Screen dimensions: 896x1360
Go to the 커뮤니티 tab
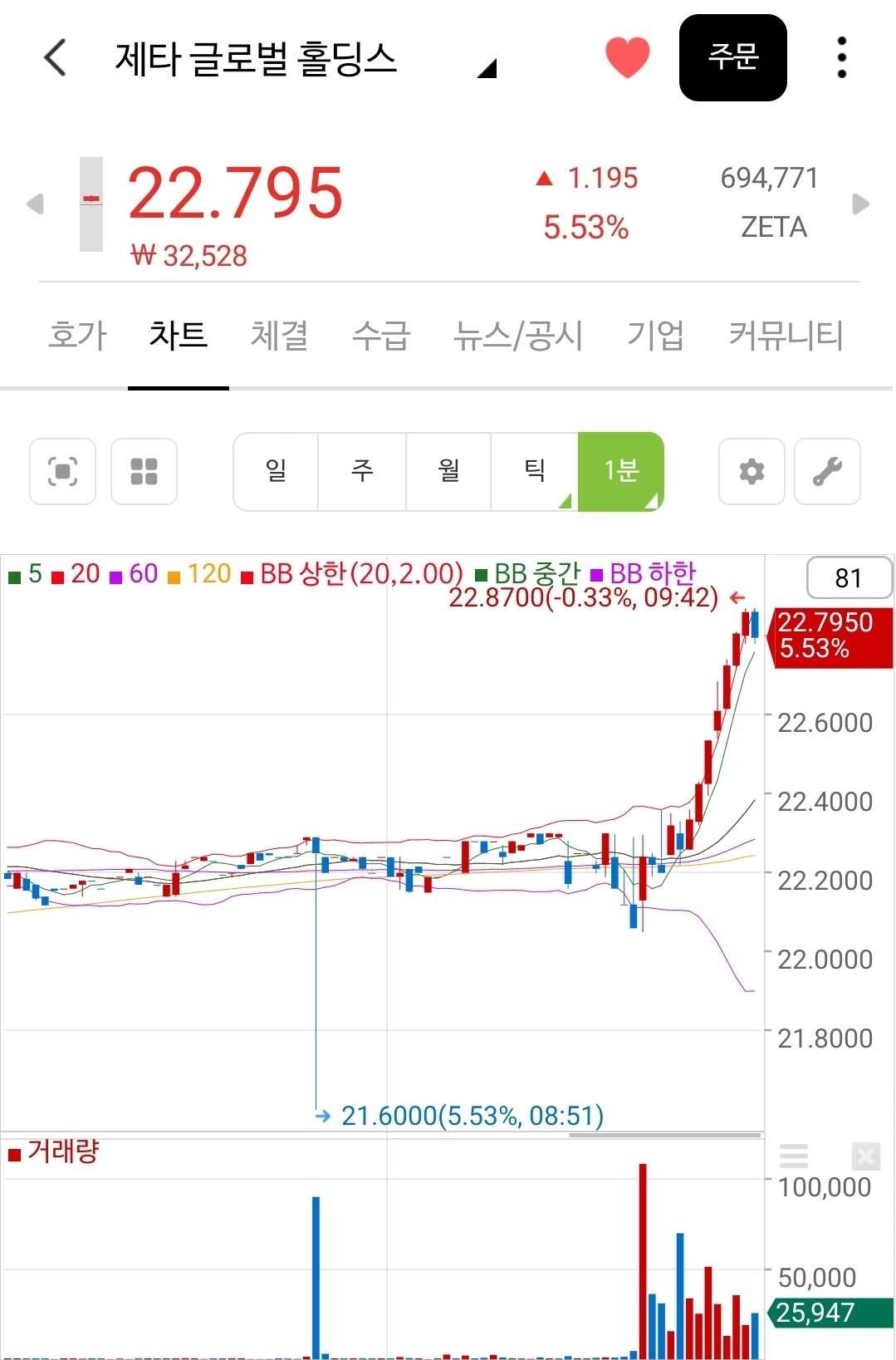pyautogui.click(x=786, y=336)
